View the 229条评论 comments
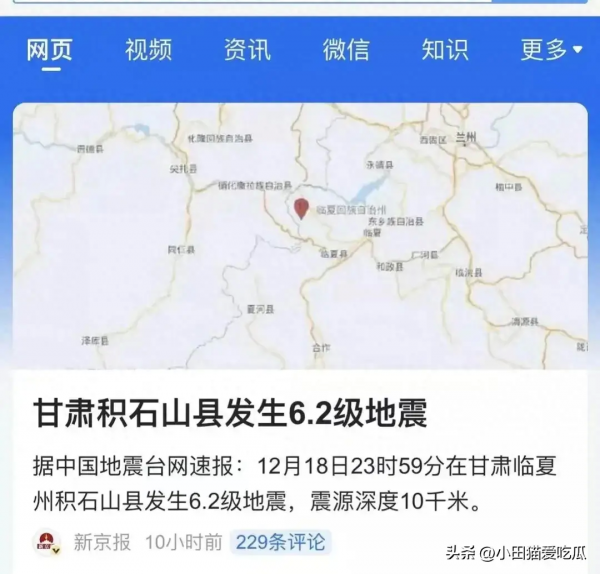The width and height of the screenshot is (600, 574). (280, 542)
